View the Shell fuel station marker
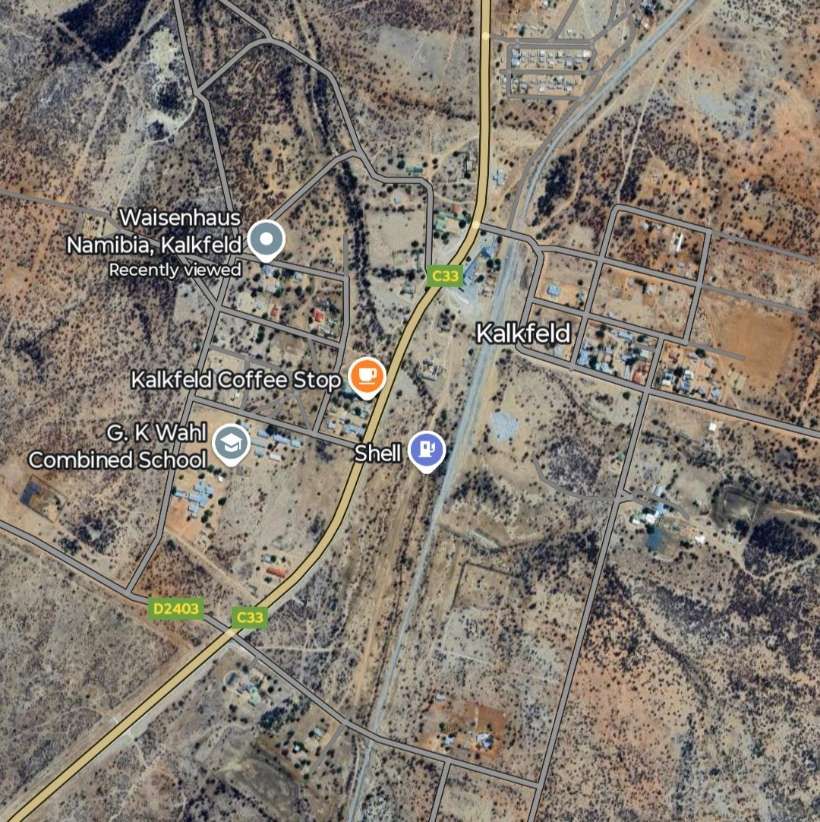 427,450
